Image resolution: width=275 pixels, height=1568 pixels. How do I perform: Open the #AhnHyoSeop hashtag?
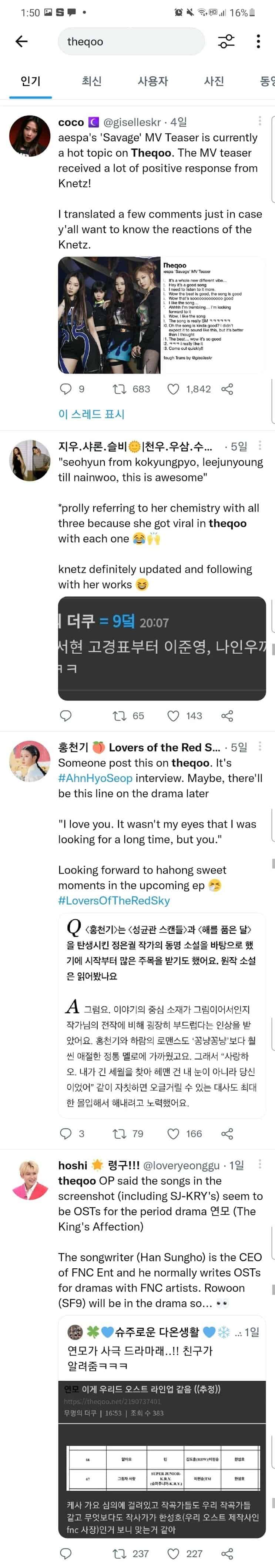point(95,778)
